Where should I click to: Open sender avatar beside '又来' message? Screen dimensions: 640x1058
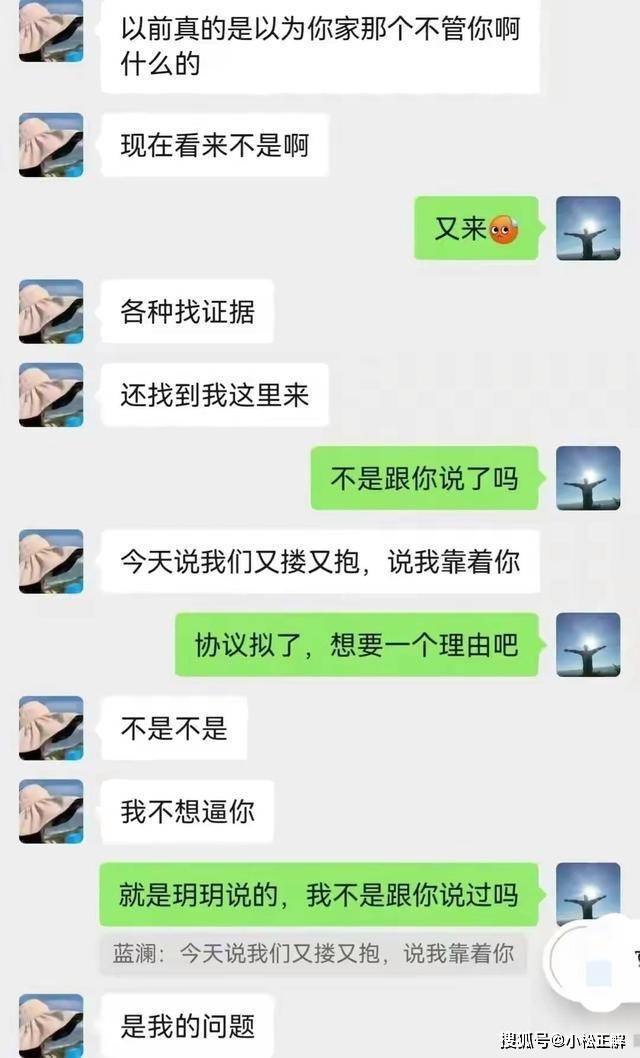tap(587, 228)
